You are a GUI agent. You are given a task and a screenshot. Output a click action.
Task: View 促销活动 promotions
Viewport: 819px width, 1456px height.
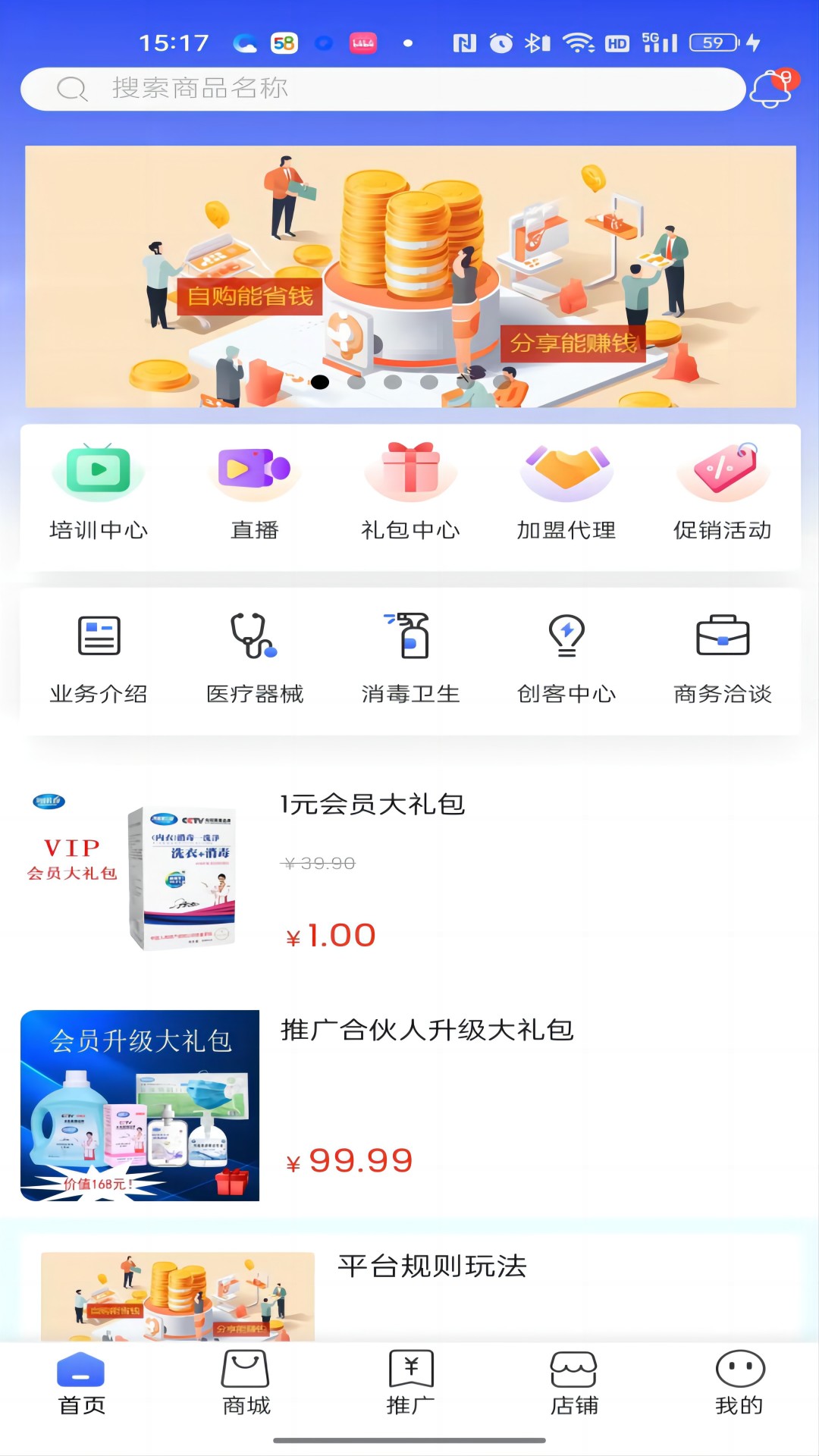click(723, 491)
